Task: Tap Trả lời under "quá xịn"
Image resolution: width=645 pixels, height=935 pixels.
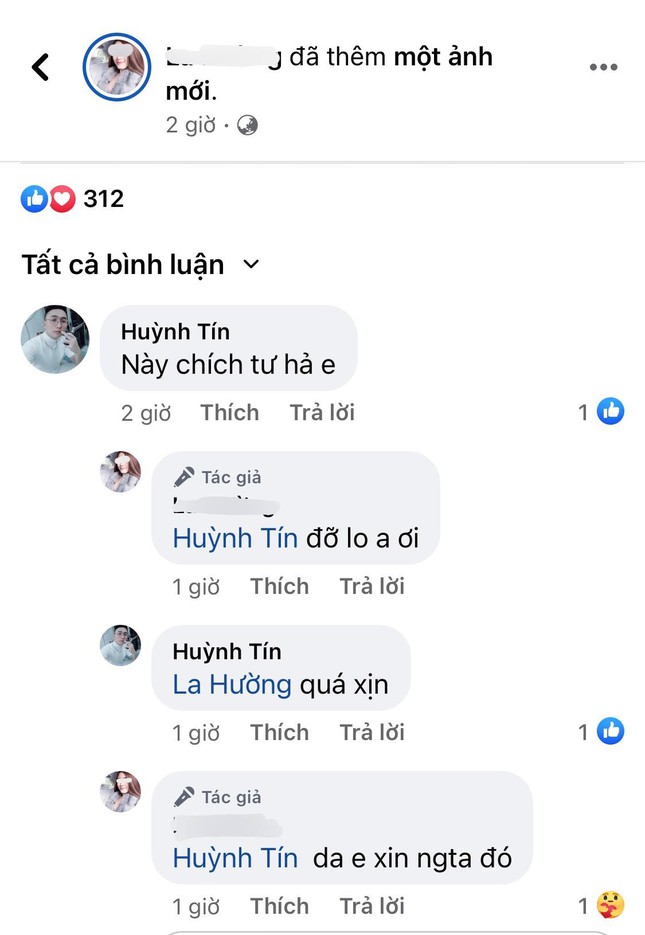Action: 372,732
